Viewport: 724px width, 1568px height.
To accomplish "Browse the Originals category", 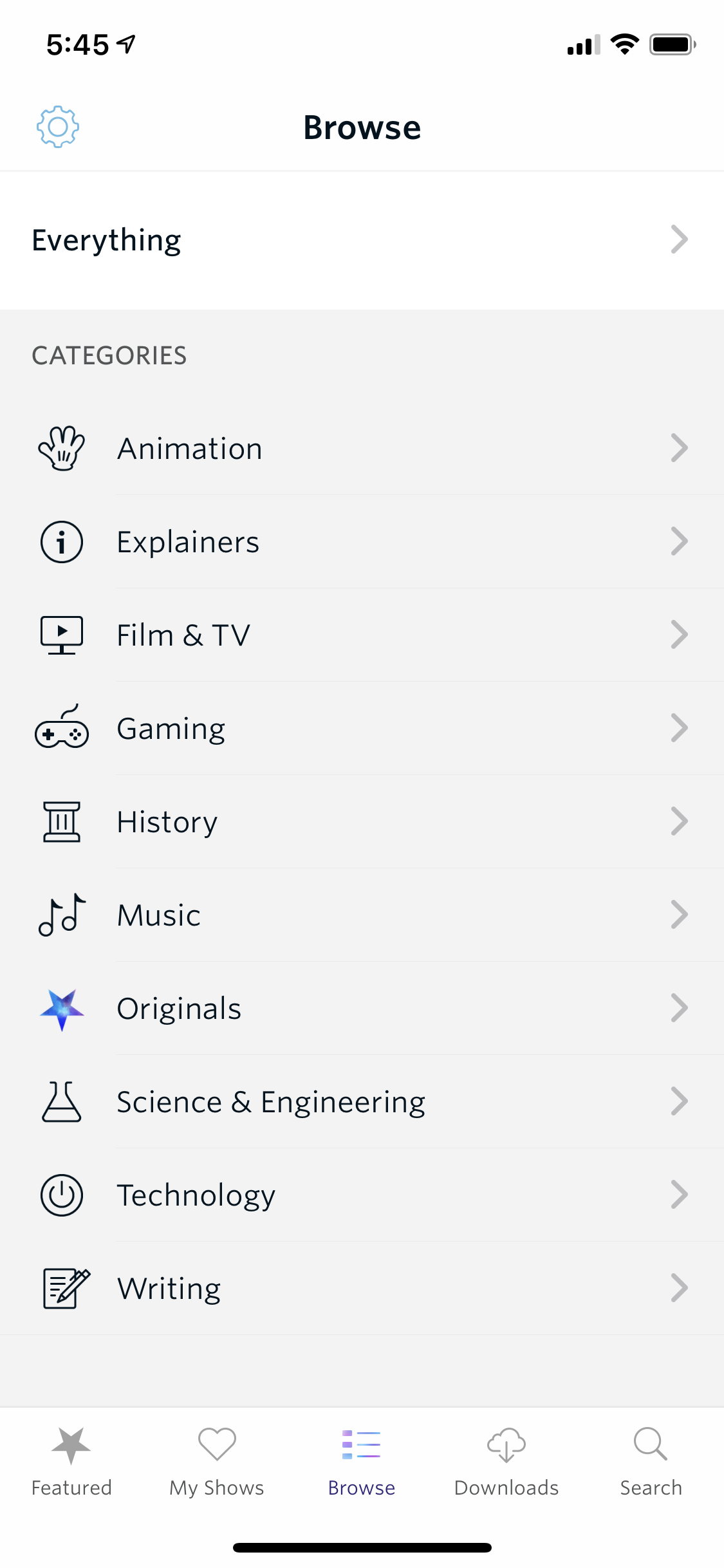I will click(360, 1009).
